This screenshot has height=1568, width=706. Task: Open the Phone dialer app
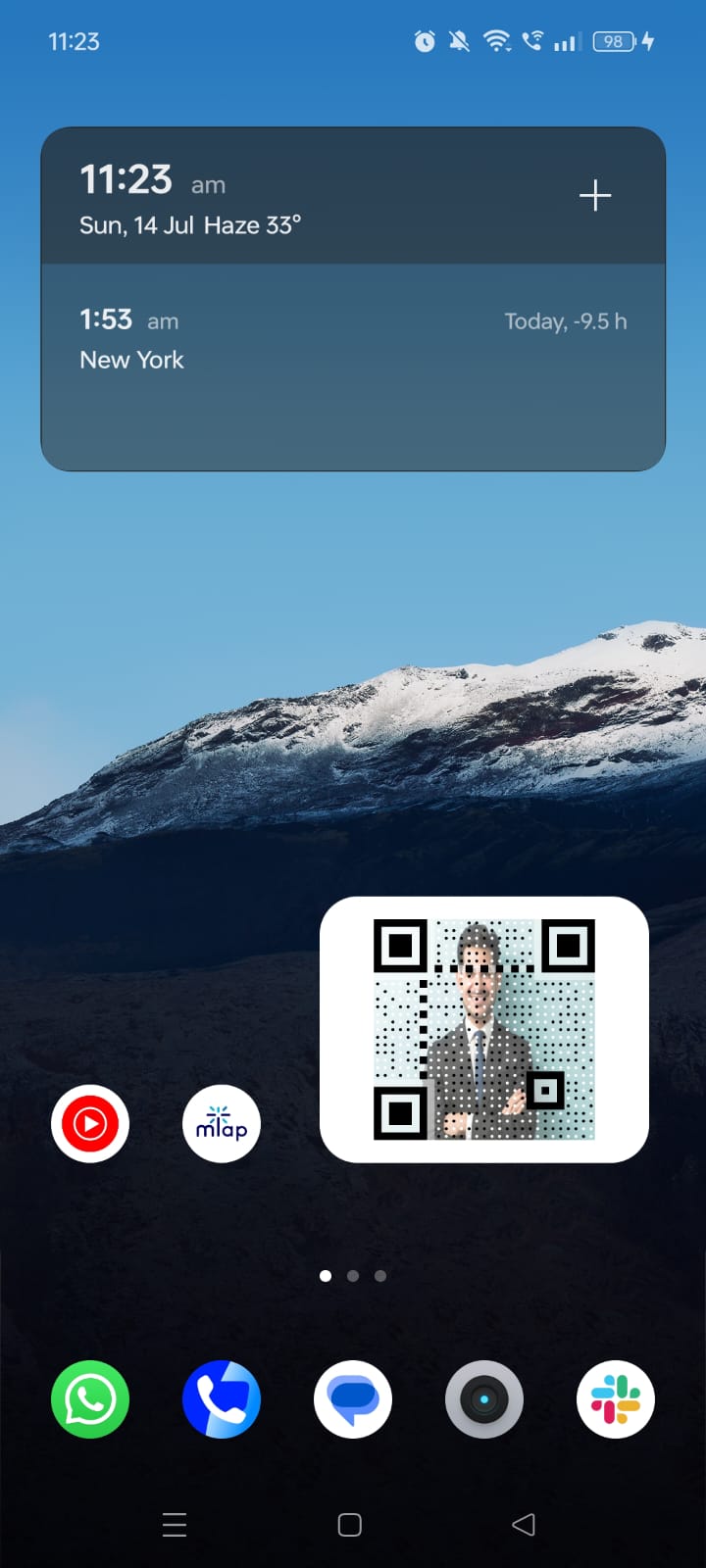[222, 1399]
